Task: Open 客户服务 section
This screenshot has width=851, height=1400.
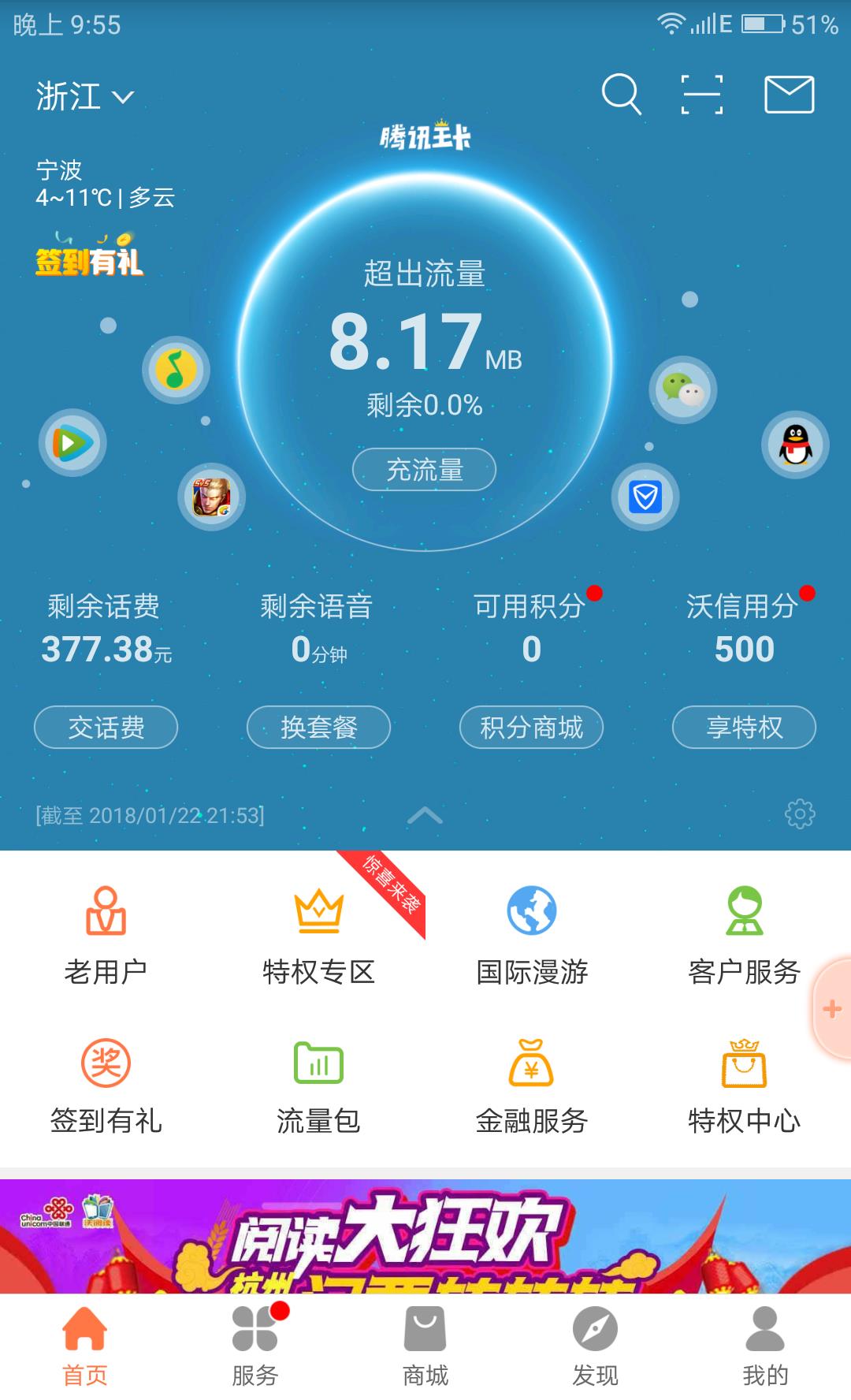Action: (x=744, y=936)
